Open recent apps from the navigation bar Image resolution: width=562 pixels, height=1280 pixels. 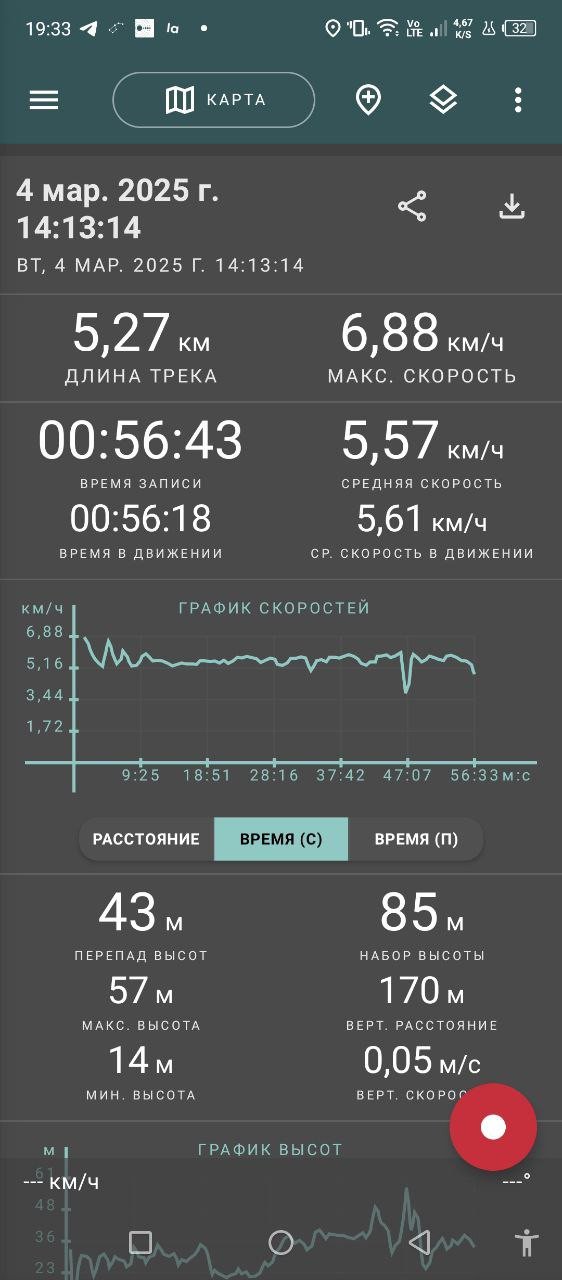141,1243
